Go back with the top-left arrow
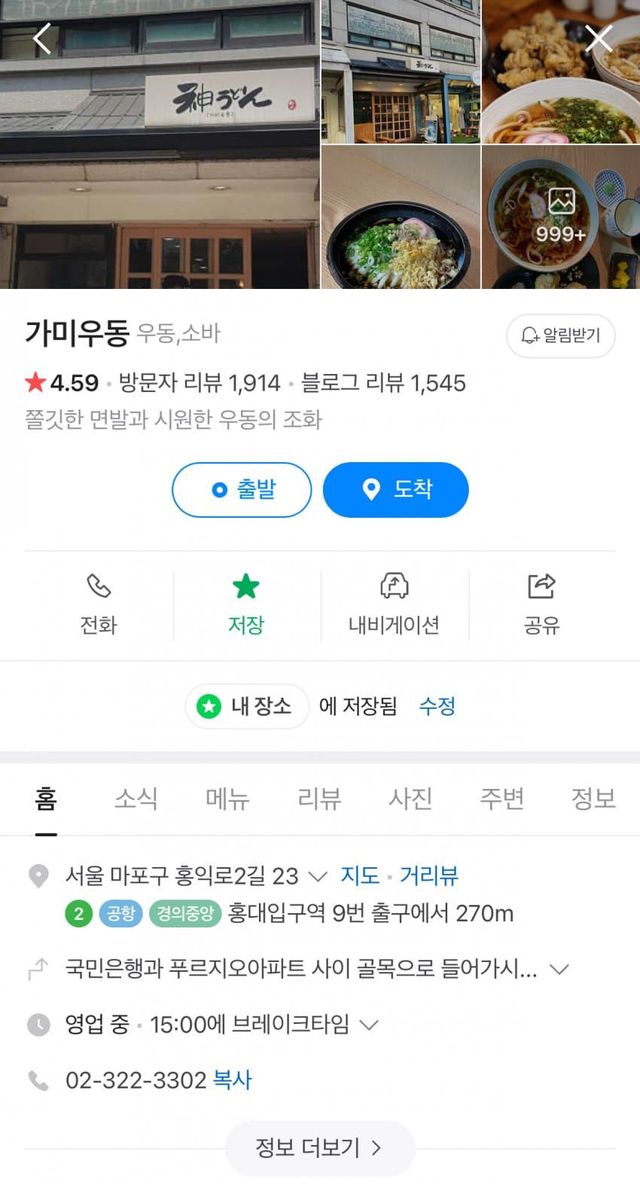The image size is (640, 1184). click(x=42, y=39)
